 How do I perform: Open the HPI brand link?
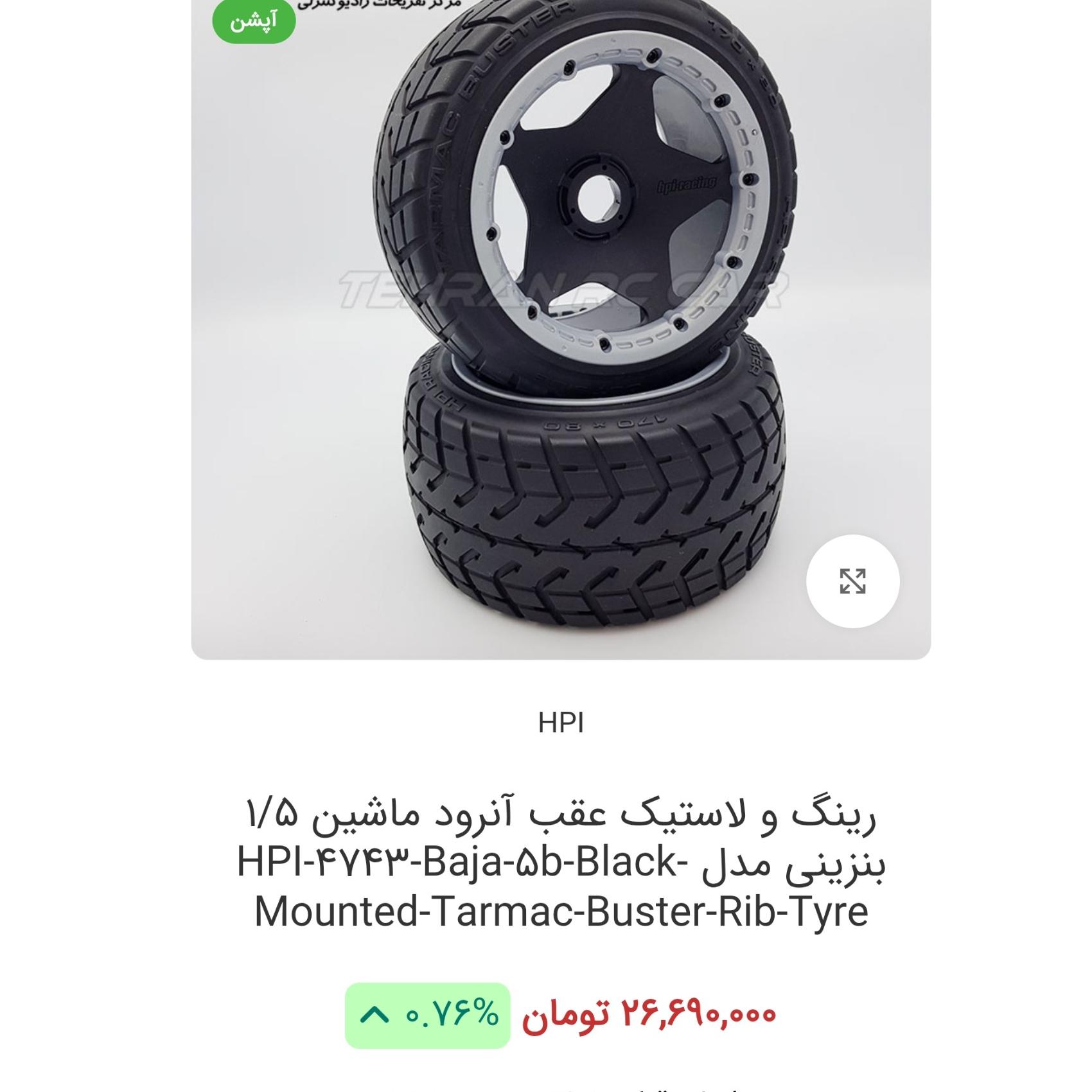561,723
